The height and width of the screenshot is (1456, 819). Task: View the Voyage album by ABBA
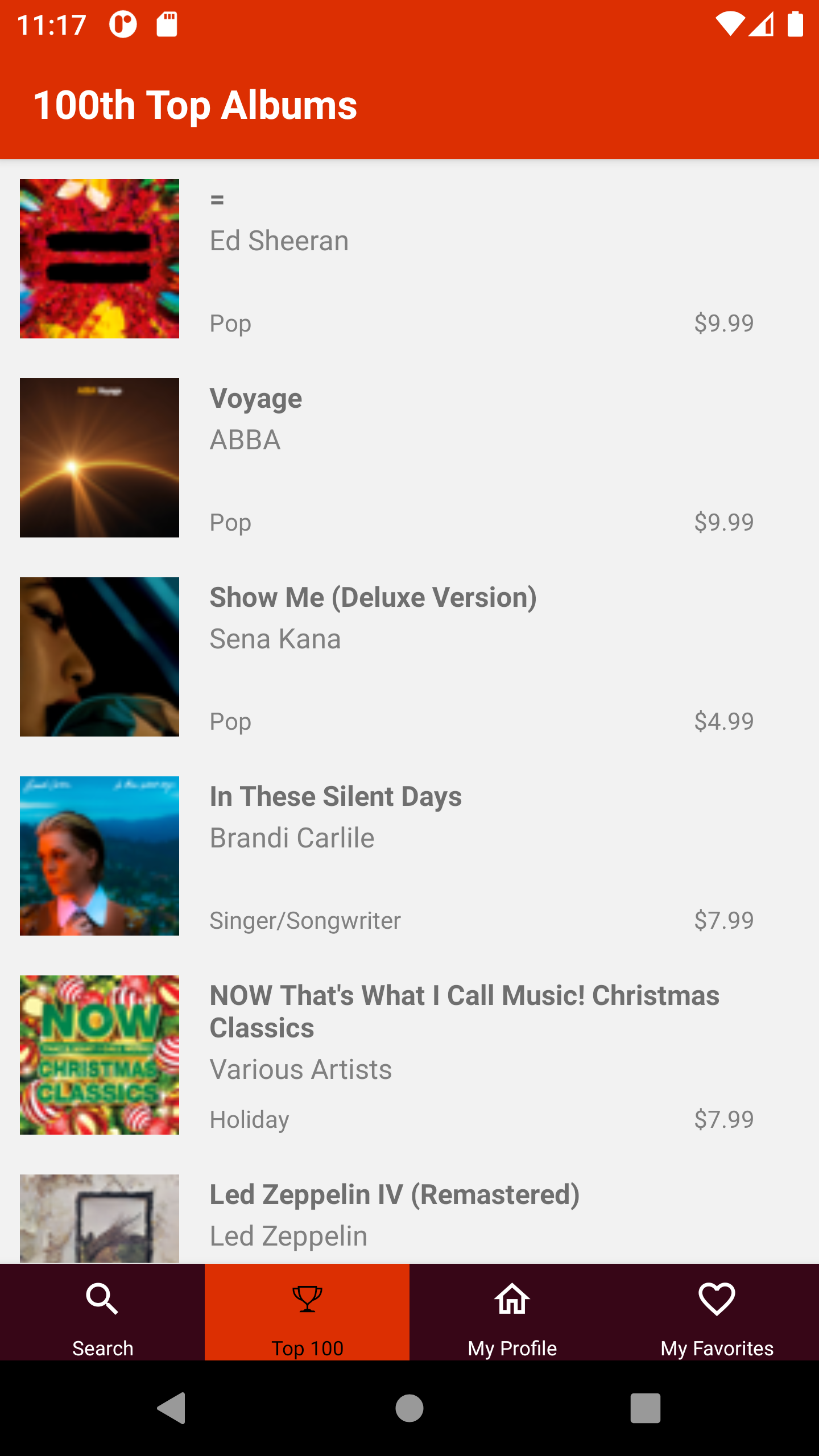coord(409,458)
